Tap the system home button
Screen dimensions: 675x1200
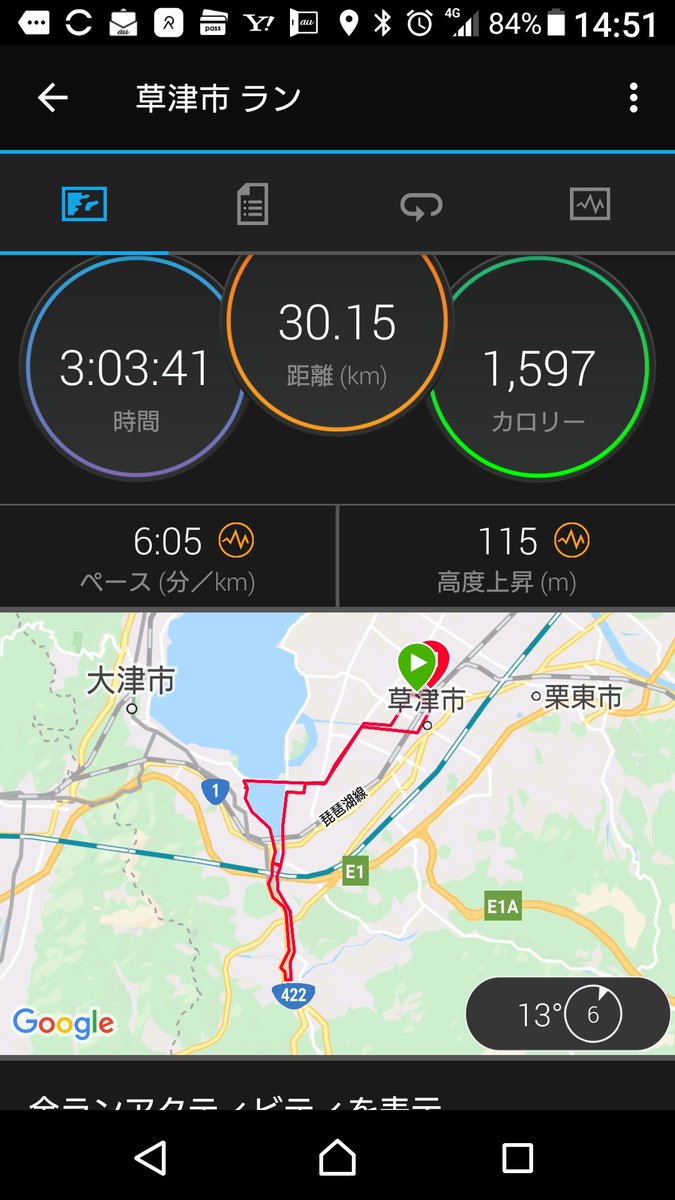[x=337, y=1158]
